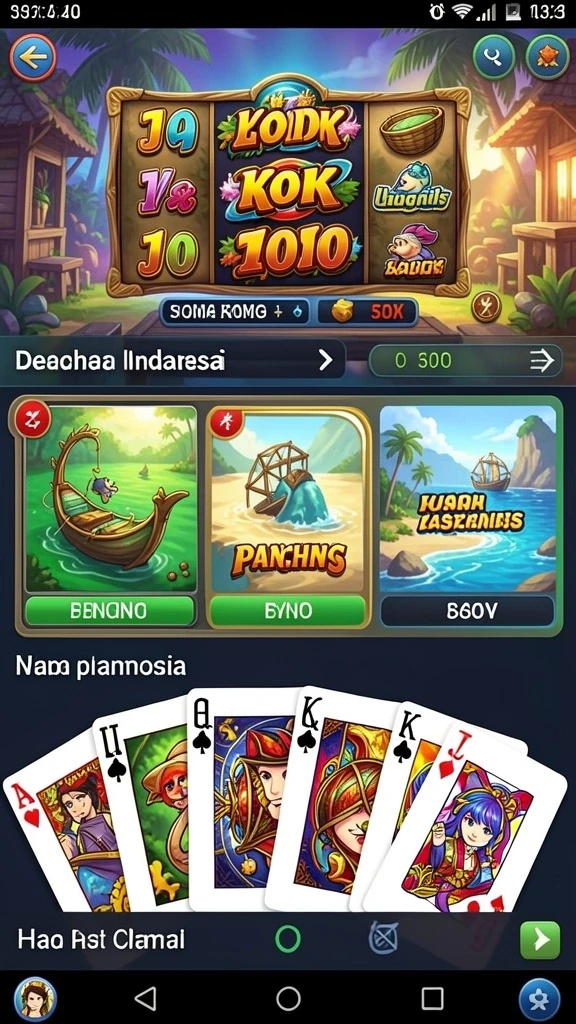Open the profile avatar in the corner
Image resolution: width=576 pixels, height=1024 pixels.
pyautogui.click(x=35, y=999)
